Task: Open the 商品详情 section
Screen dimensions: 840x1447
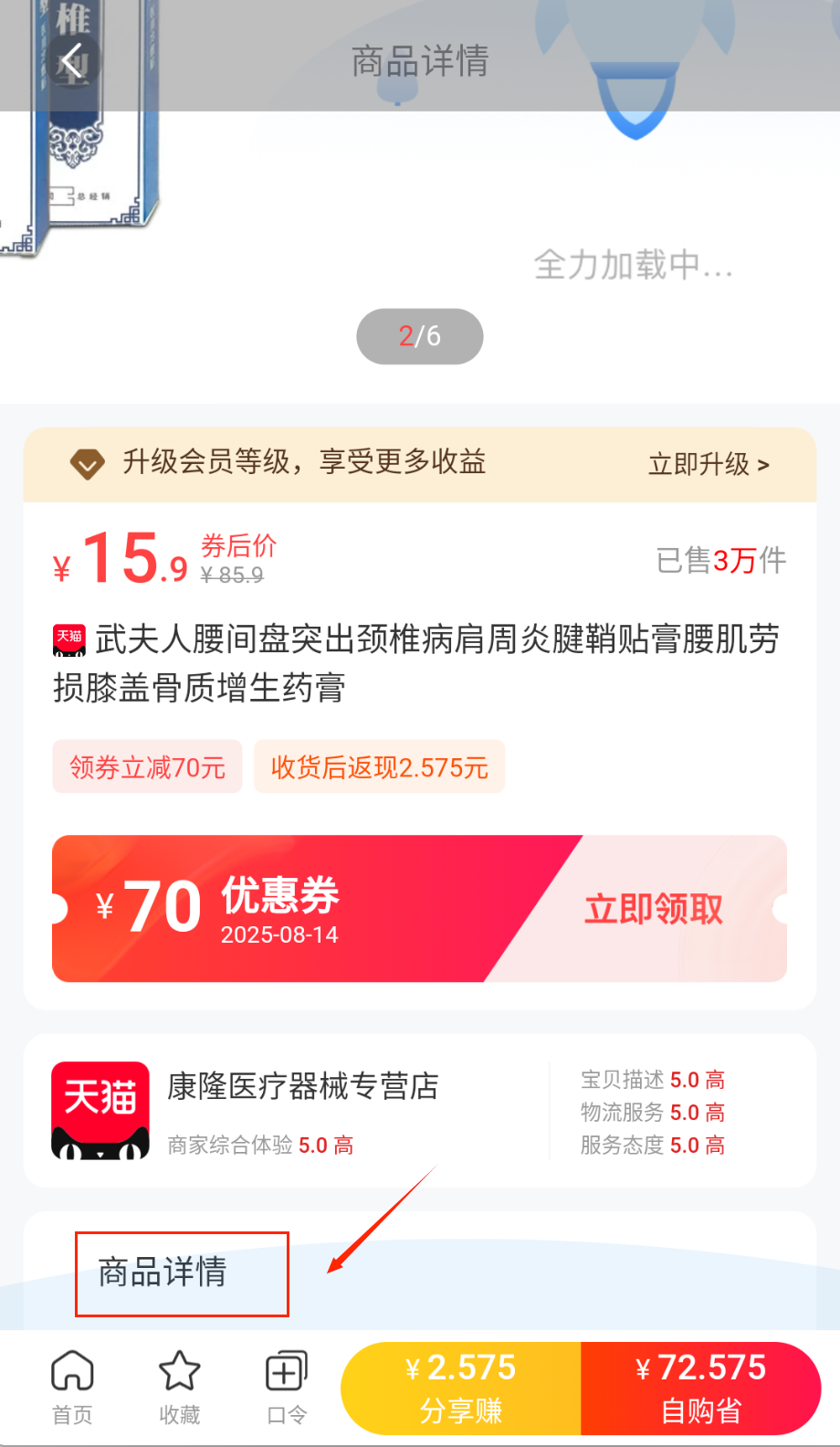Action: pos(163,1272)
